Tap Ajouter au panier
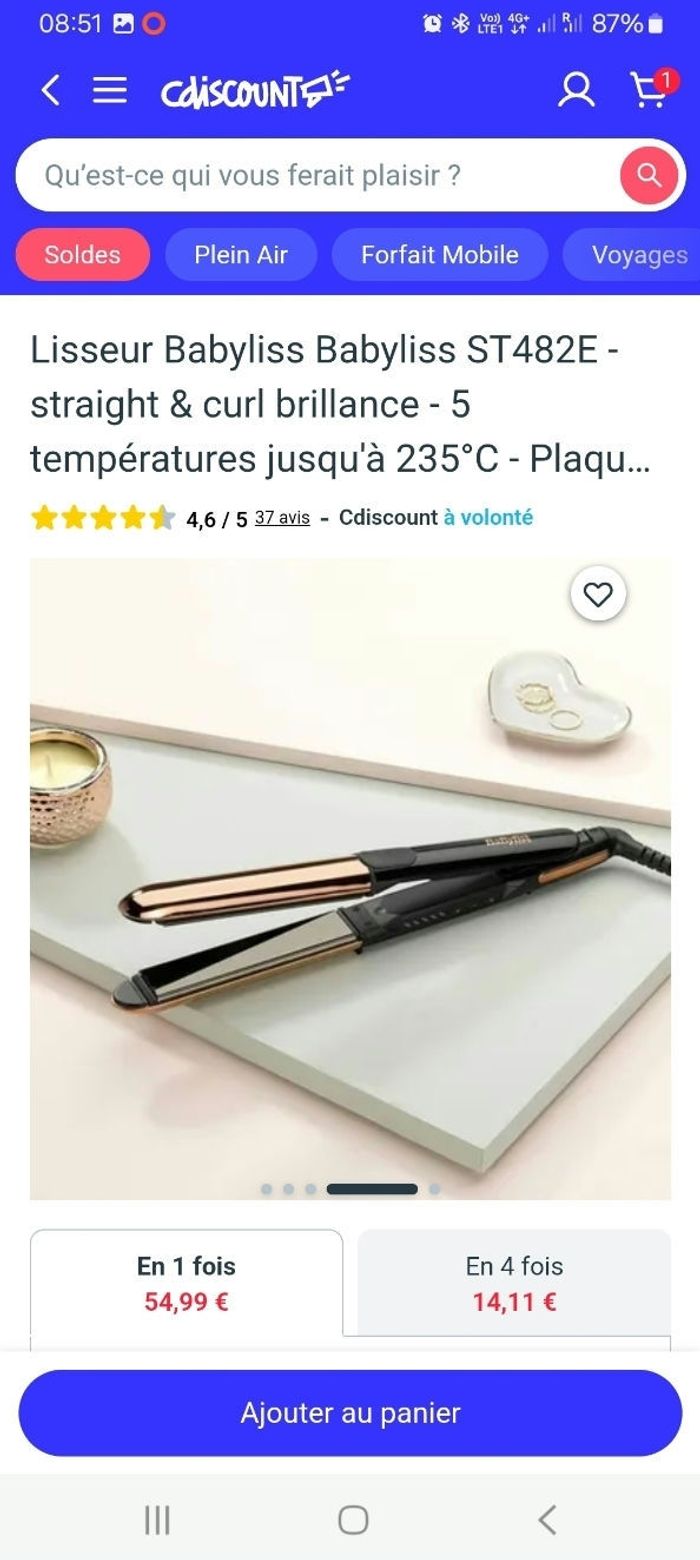This screenshot has height=1560, width=700. (x=350, y=1413)
